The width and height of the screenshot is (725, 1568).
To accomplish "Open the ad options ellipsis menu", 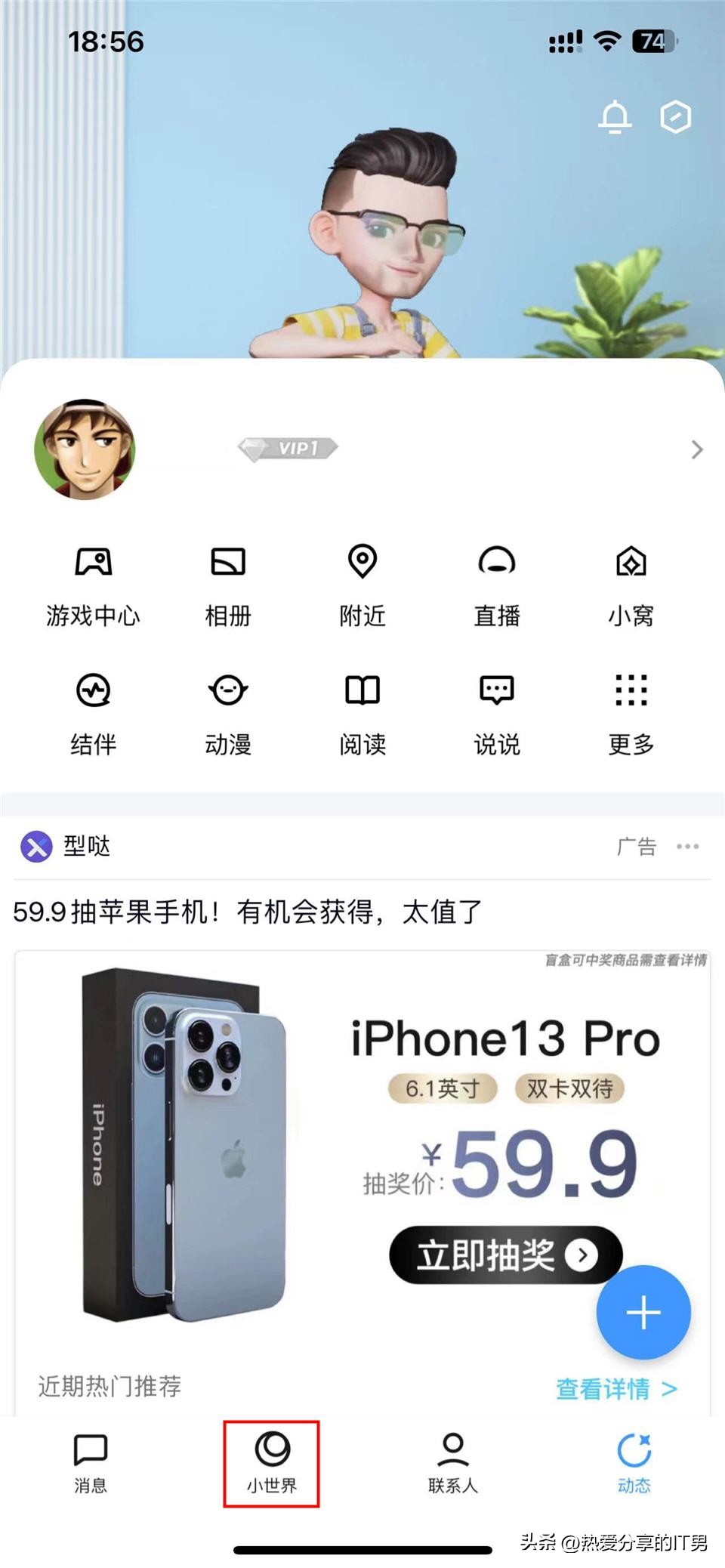I will [x=686, y=847].
